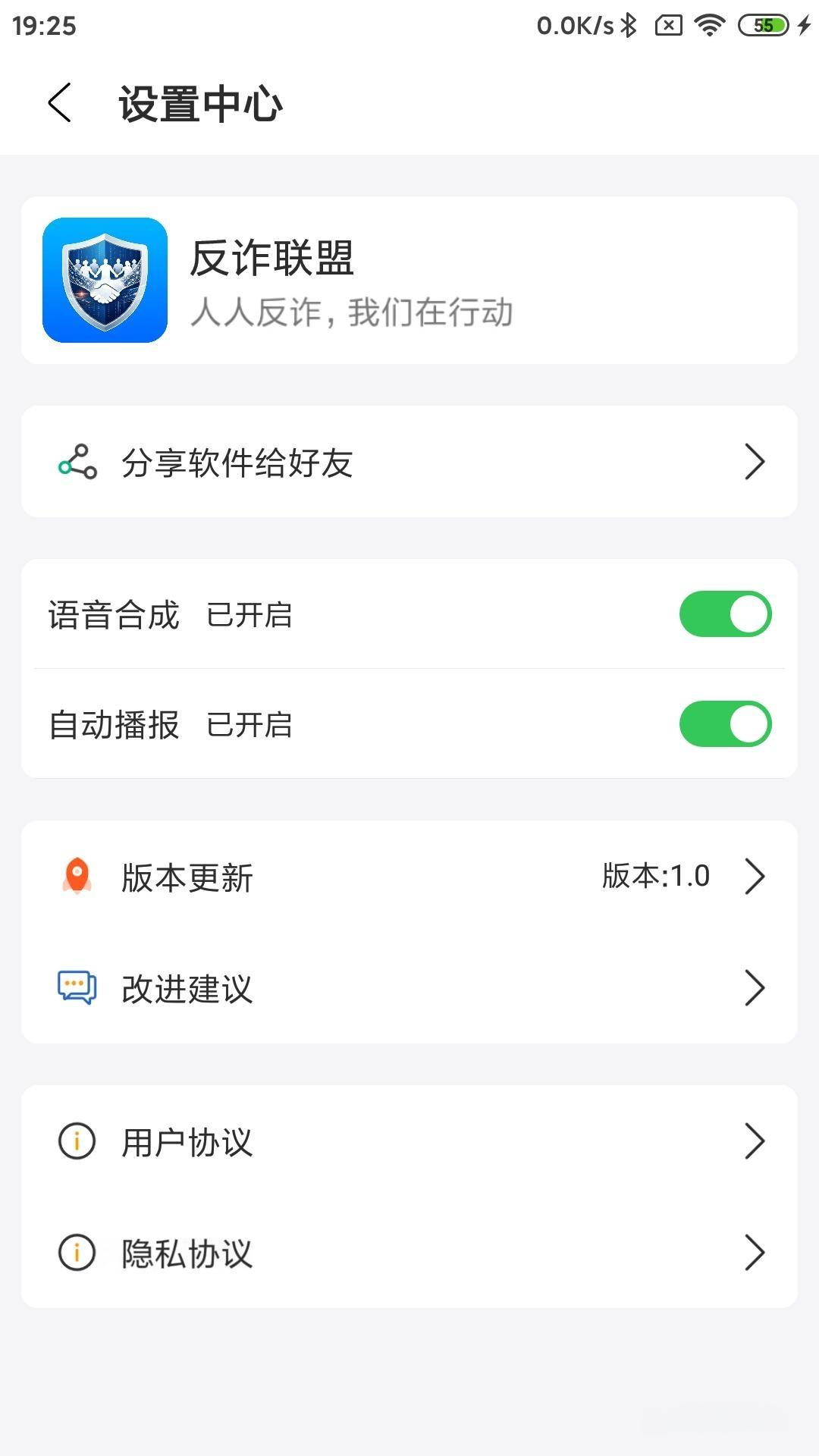
Task: Tap the info icon beside 用户协议
Action: (x=76, y=1140)
